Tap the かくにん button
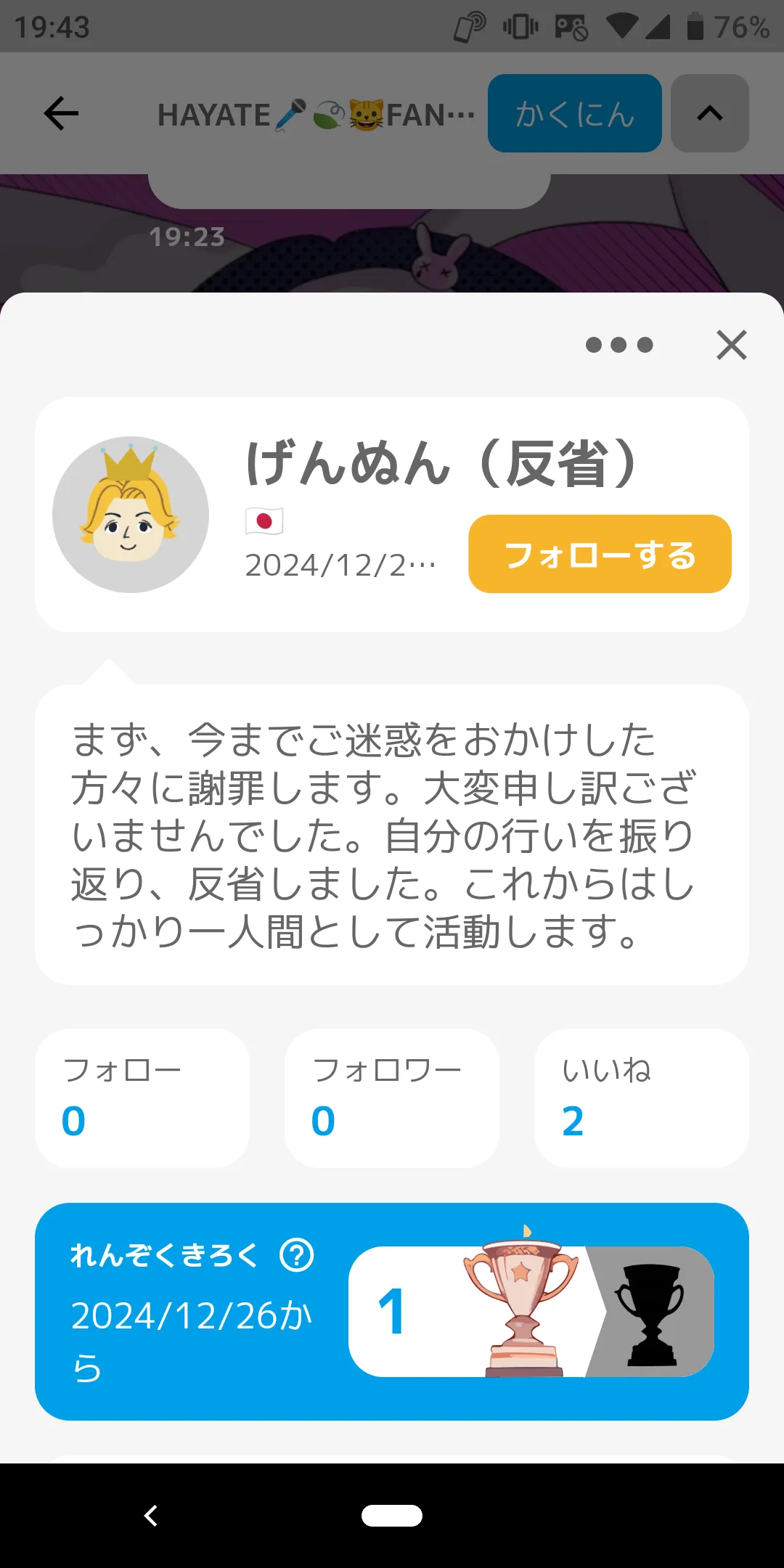 click(574, 113)
